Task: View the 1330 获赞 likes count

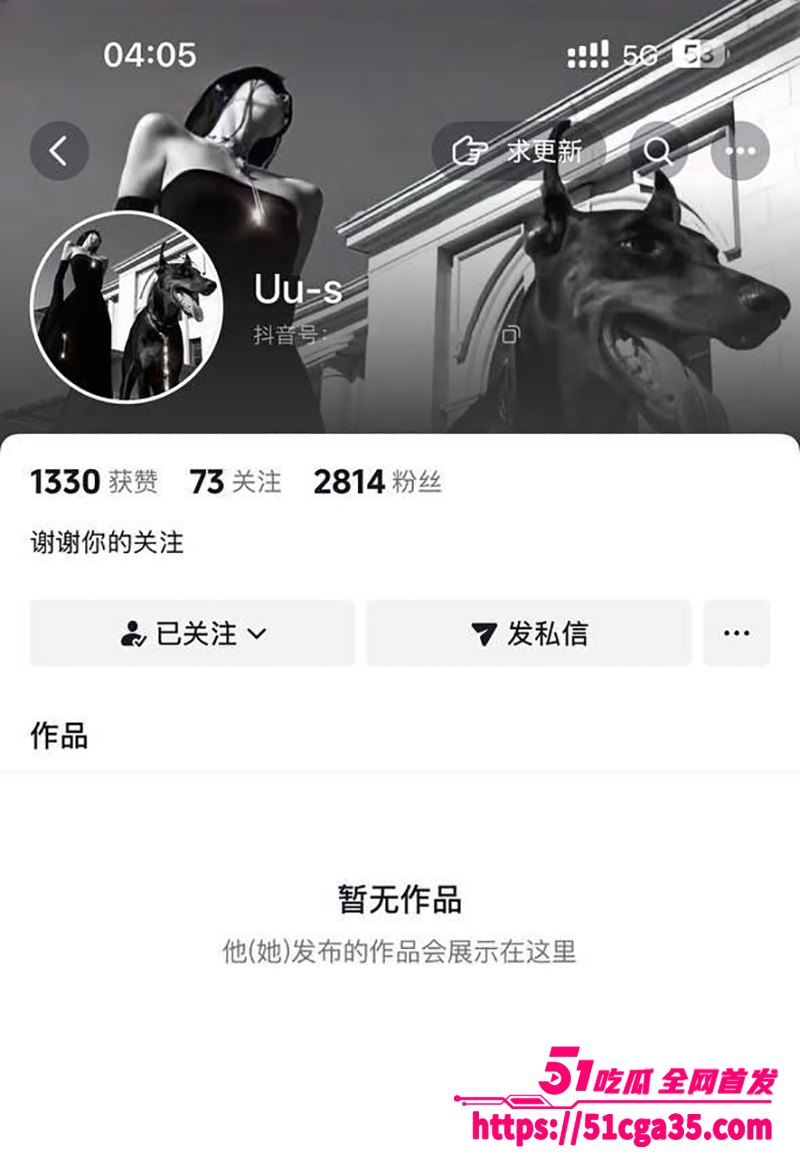Action: (94, 482)
